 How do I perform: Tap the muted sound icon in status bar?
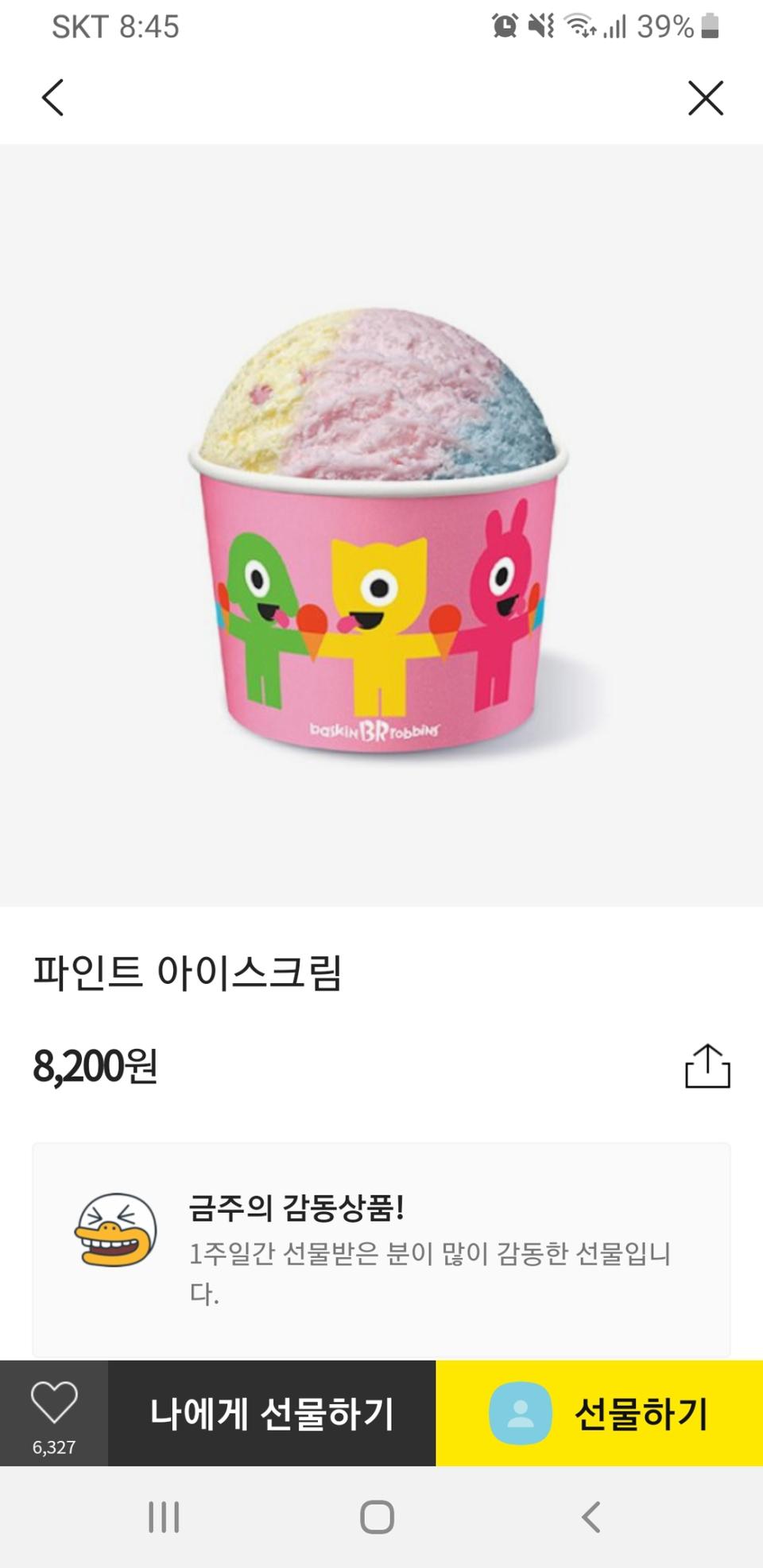click(540, 25)
